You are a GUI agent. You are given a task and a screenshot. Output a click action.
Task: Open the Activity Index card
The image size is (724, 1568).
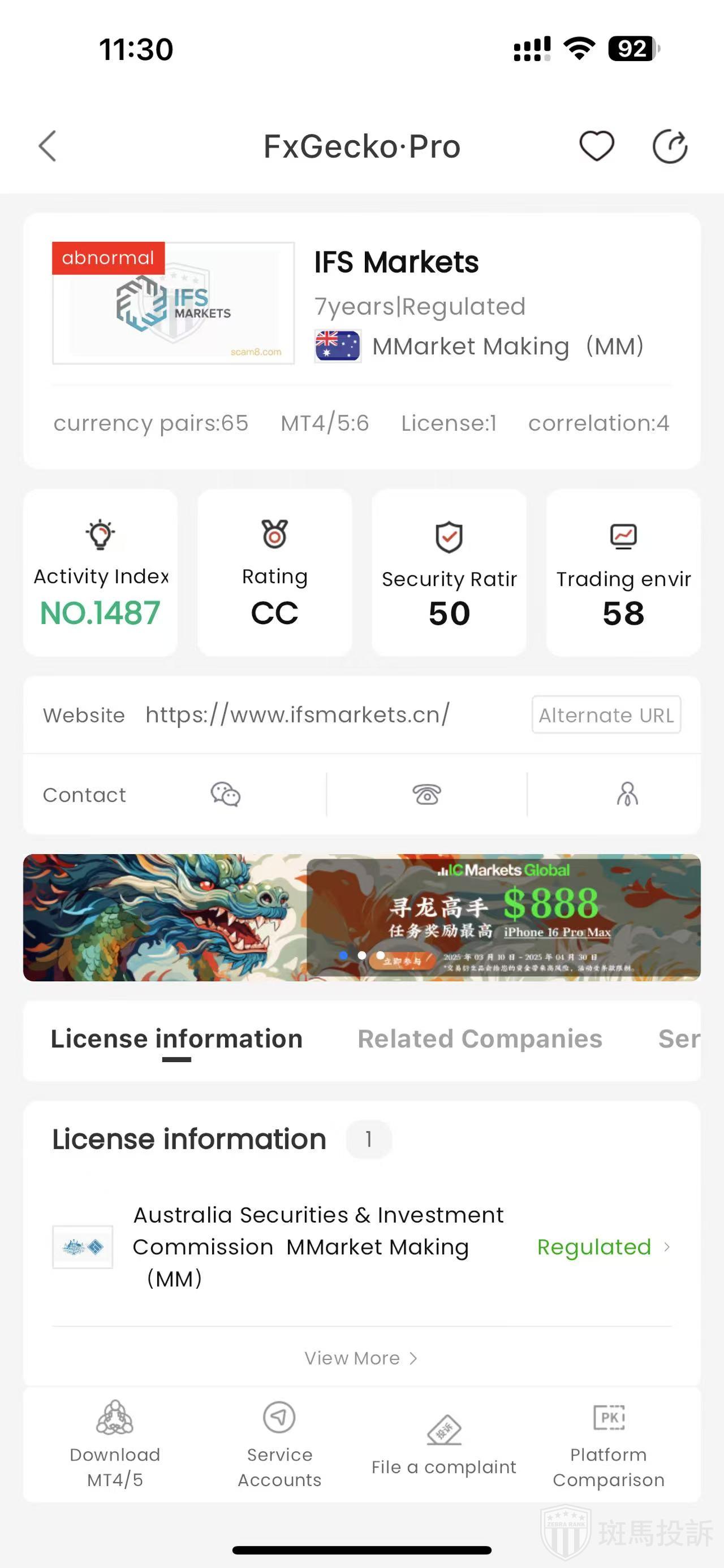(101, 572)
